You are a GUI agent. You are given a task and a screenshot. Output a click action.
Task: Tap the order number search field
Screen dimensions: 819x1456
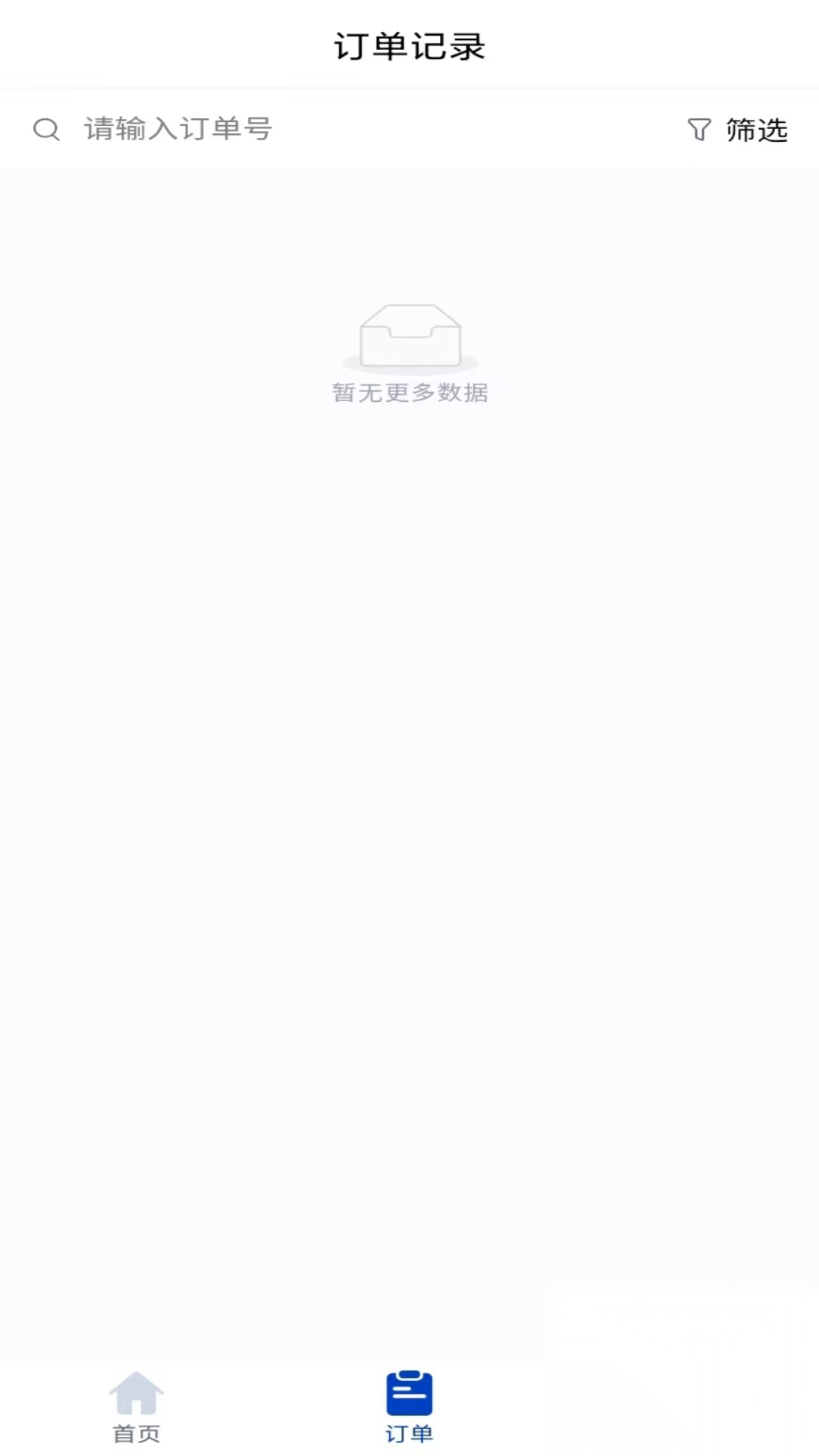tap(341, 130)
